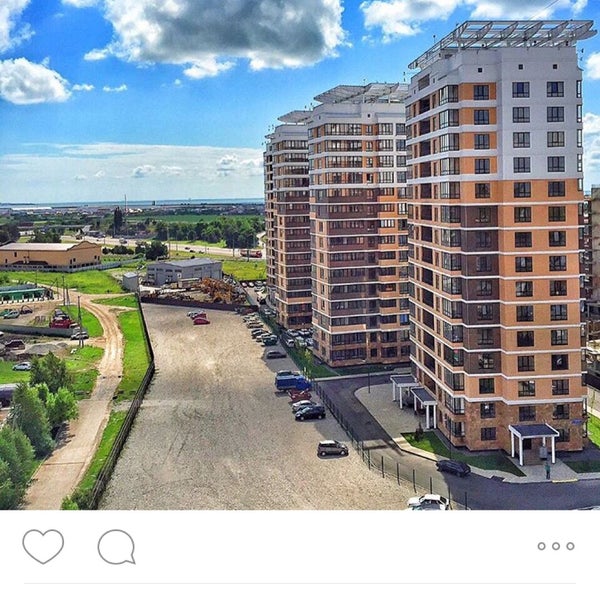Like this post with the heart icon
The image size is (600, 600).
[x=43, y=546]
